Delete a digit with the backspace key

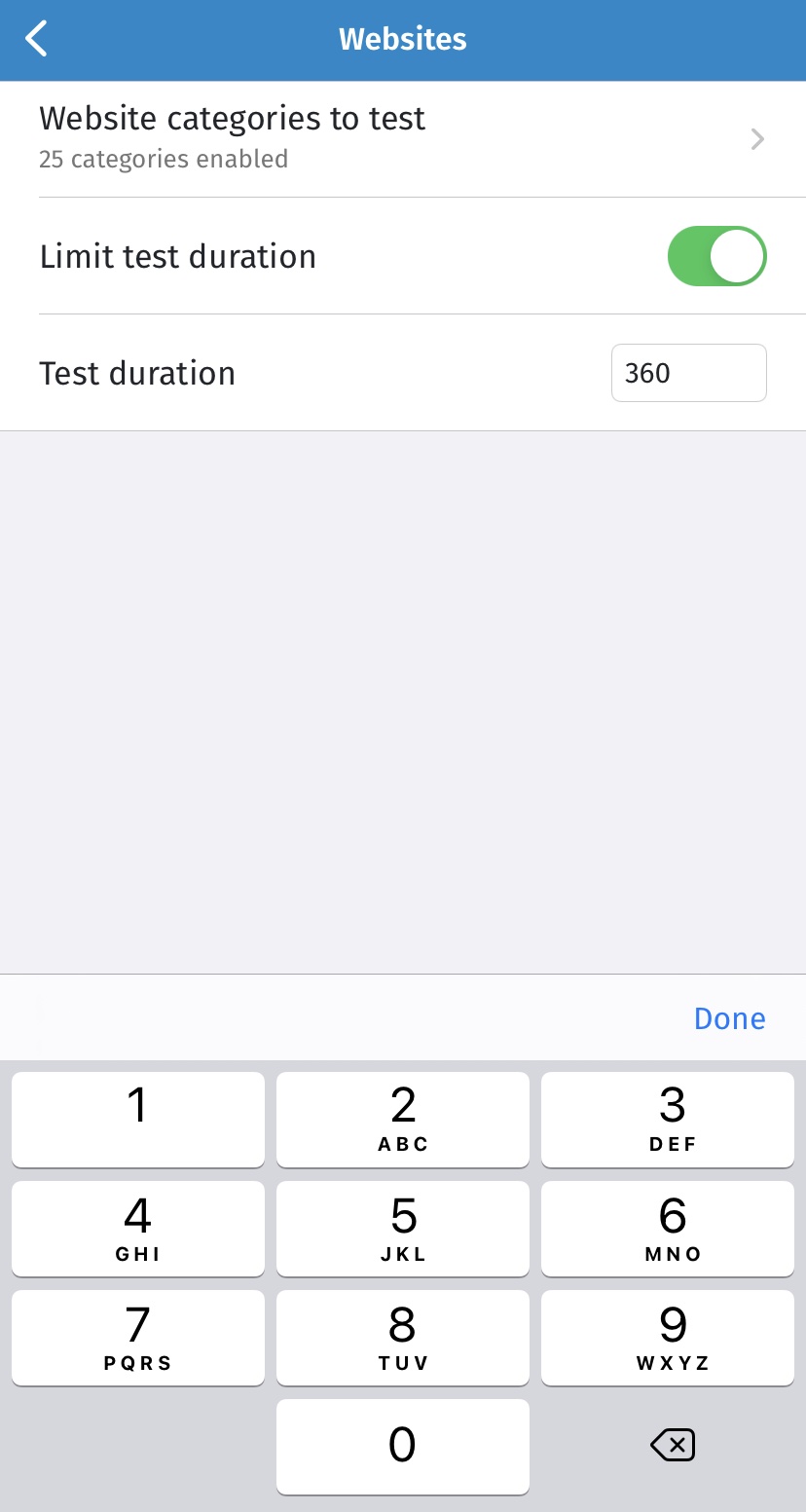[x=672, y=1446]
